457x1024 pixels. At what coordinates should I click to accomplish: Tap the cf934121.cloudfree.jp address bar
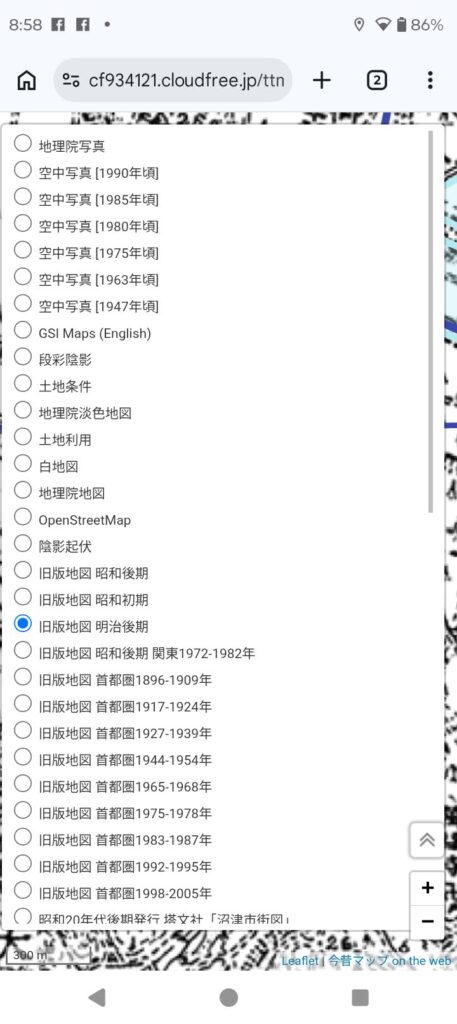[173, 80]
